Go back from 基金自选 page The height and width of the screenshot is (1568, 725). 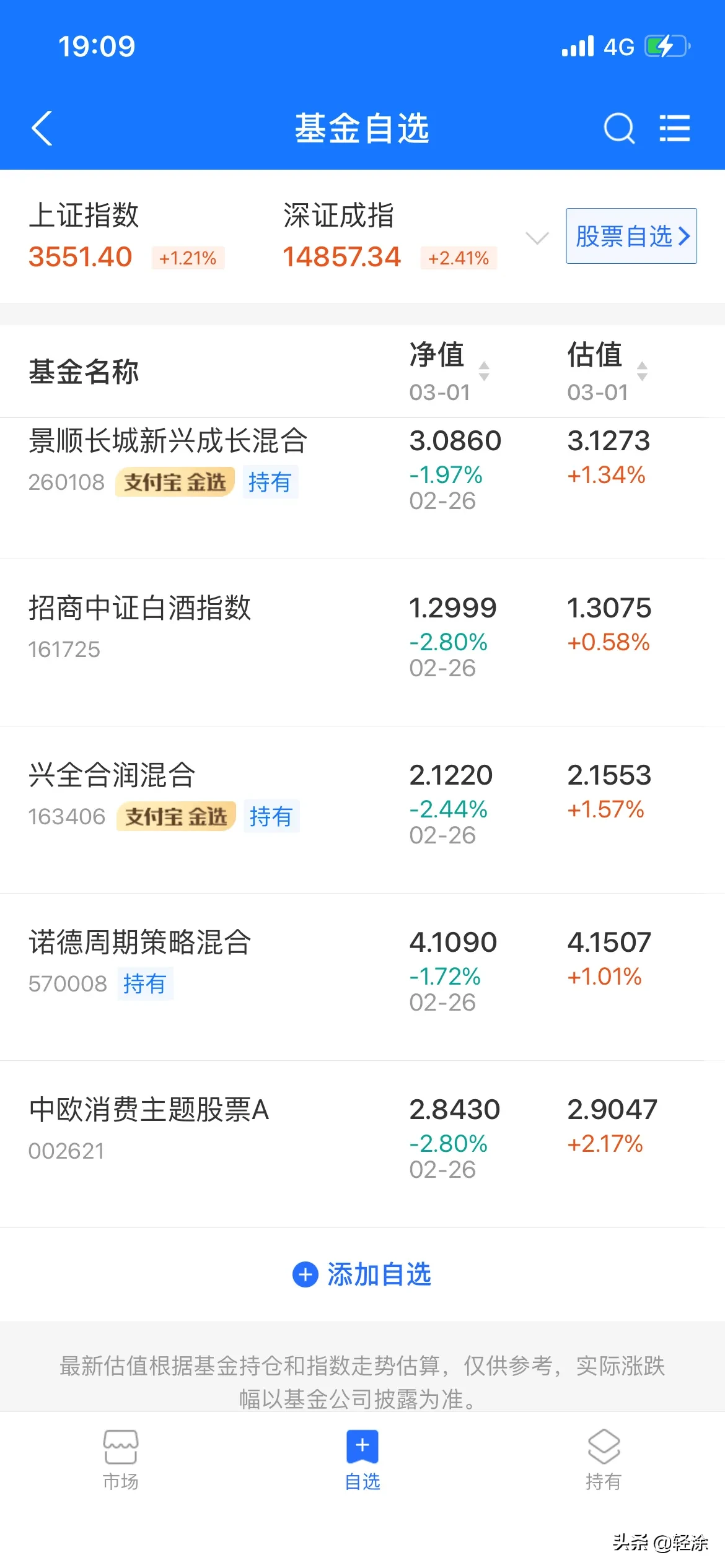pyautogui.click(x=42, y=129)
